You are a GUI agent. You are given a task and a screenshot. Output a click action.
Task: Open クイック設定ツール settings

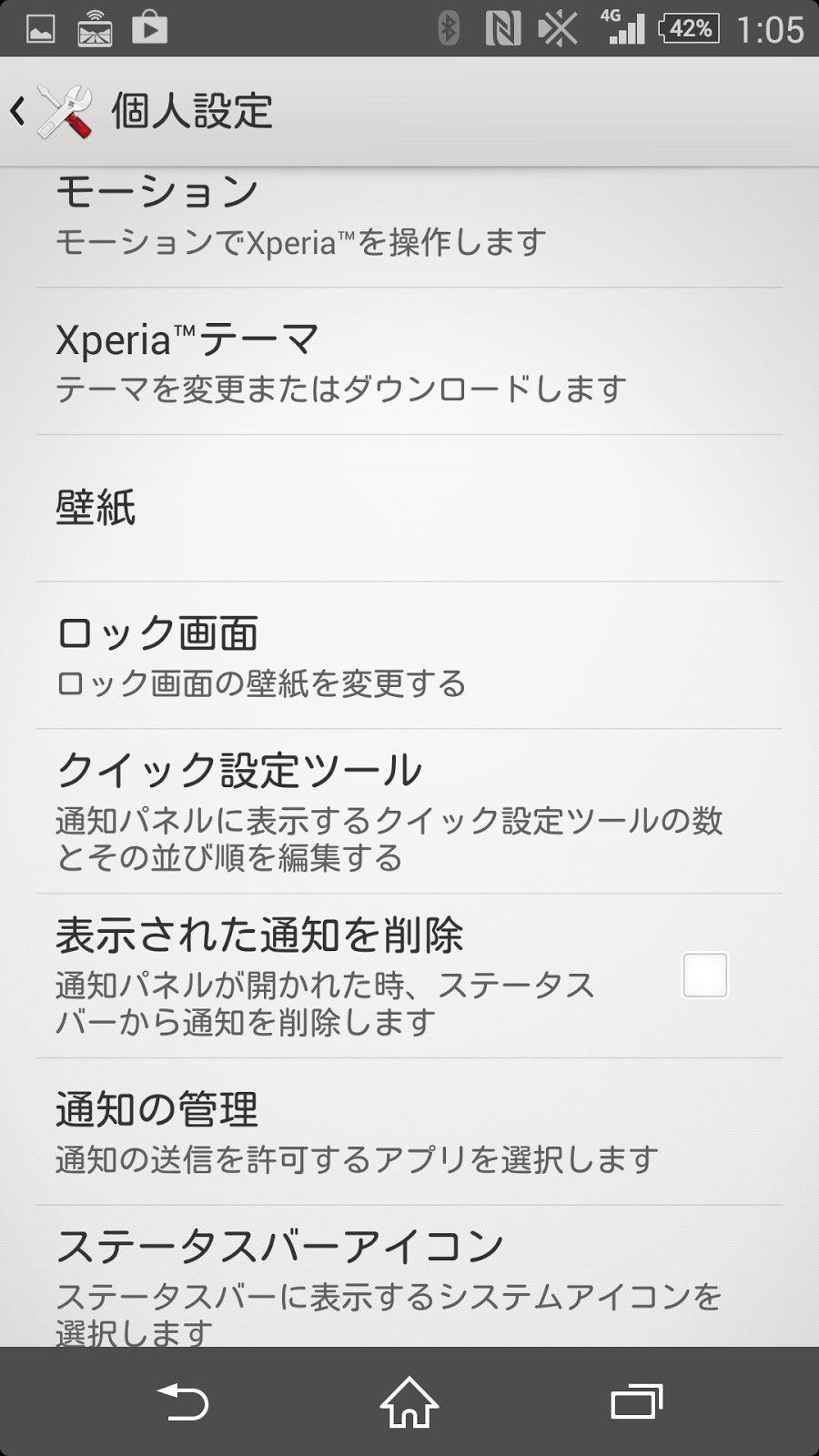click(409, 811)
